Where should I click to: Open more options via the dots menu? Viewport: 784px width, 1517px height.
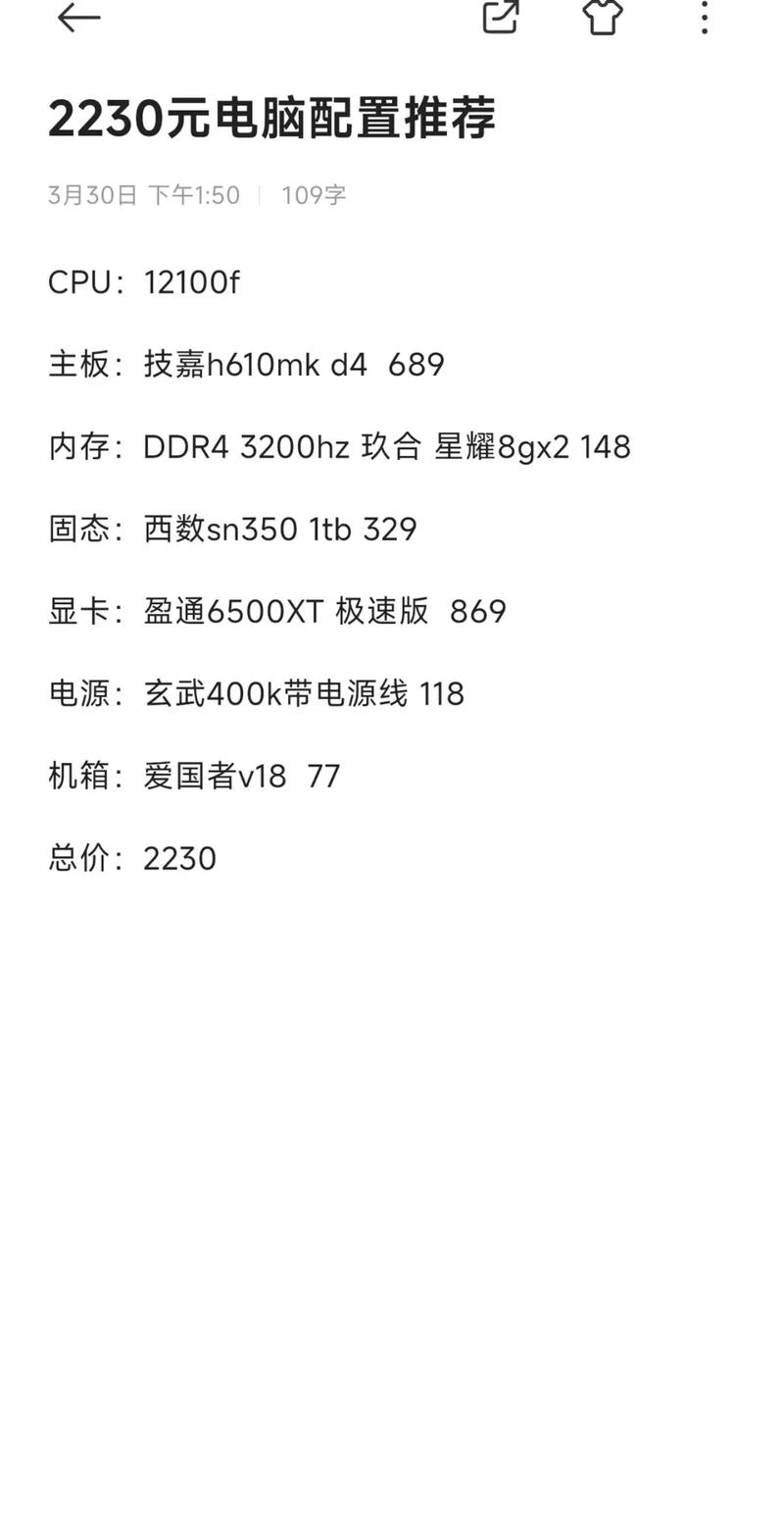[704, 18]
